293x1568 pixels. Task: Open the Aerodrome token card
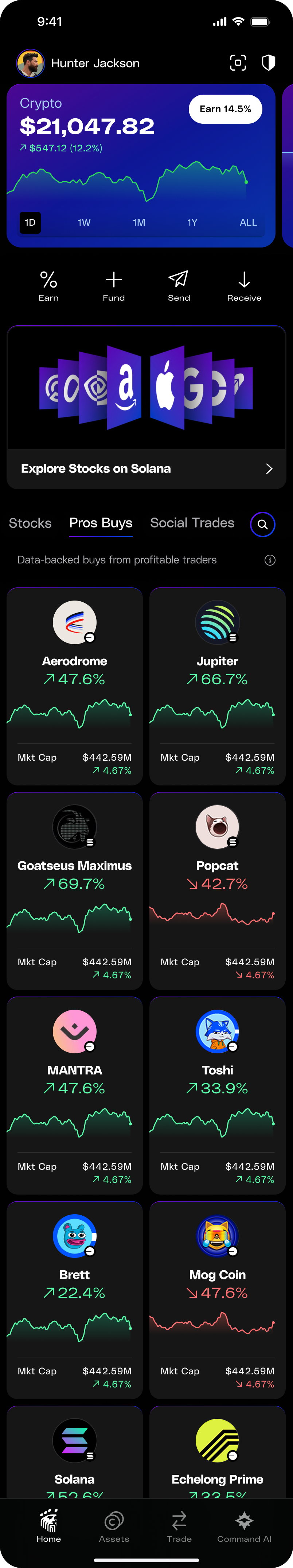pyautogui.click(x=74, y=686)
